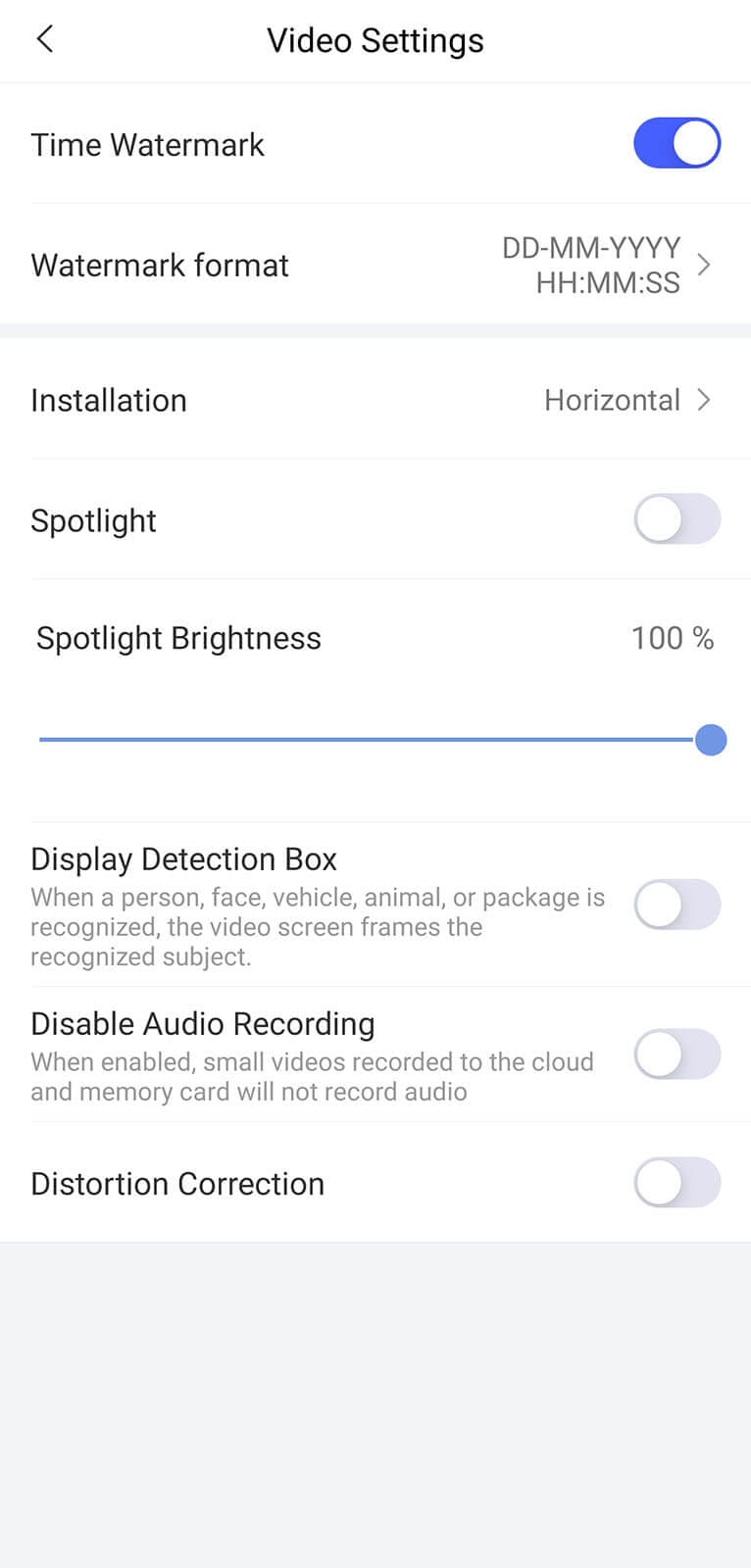Click the Display Detection Box description text
The width and height of the screenshot is (751, 1568).
(x=318, y=926)
